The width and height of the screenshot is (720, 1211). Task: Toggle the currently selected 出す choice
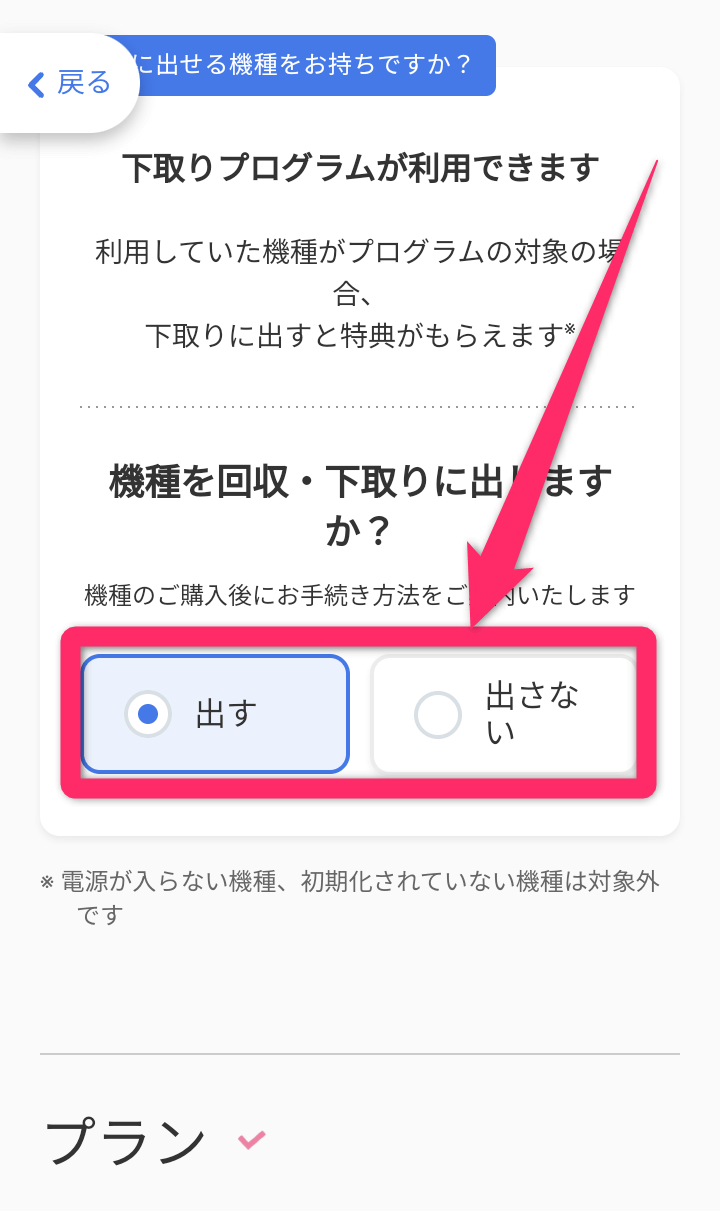[216, 713]
